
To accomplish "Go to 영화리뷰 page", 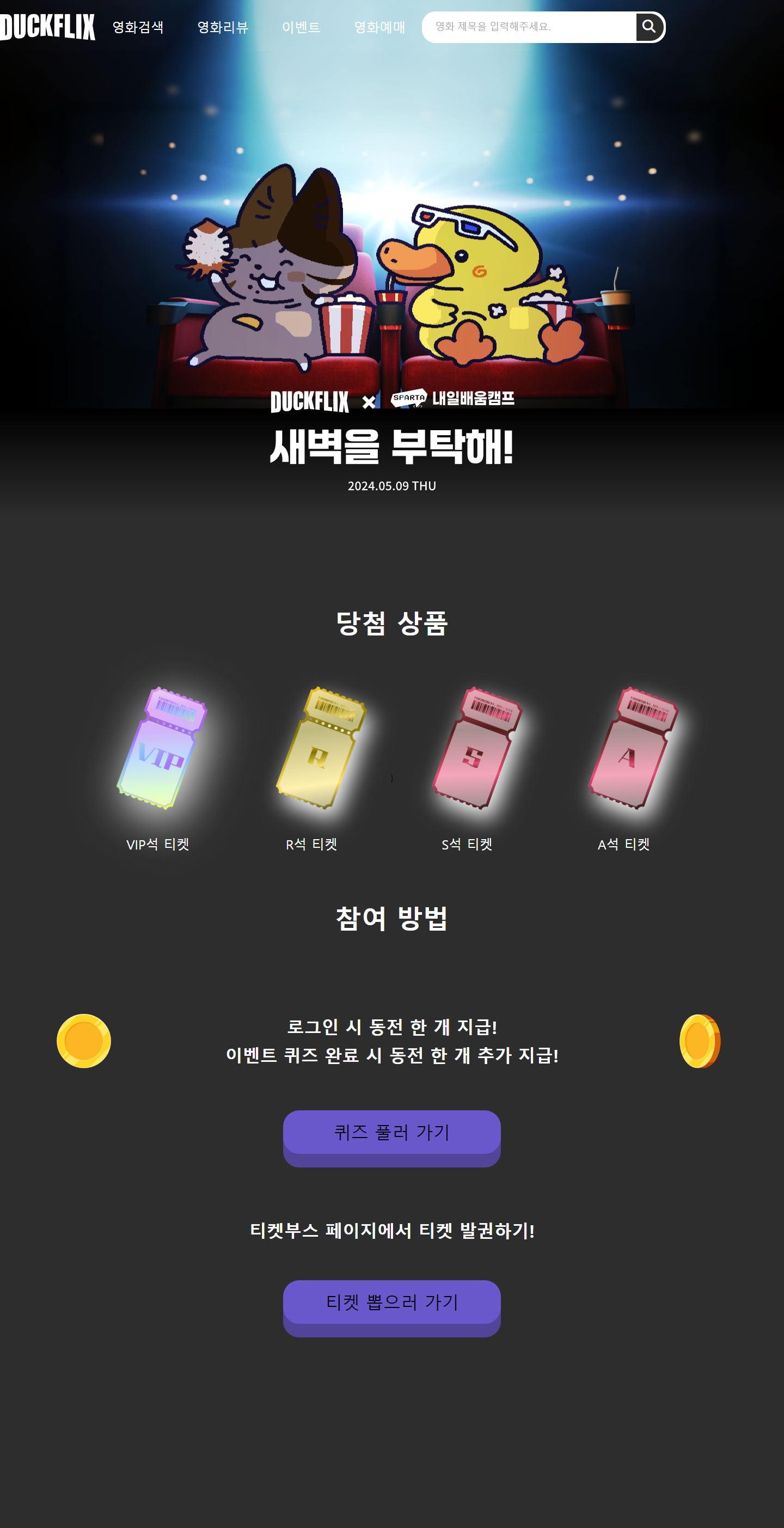I will [x=222, y=27].
